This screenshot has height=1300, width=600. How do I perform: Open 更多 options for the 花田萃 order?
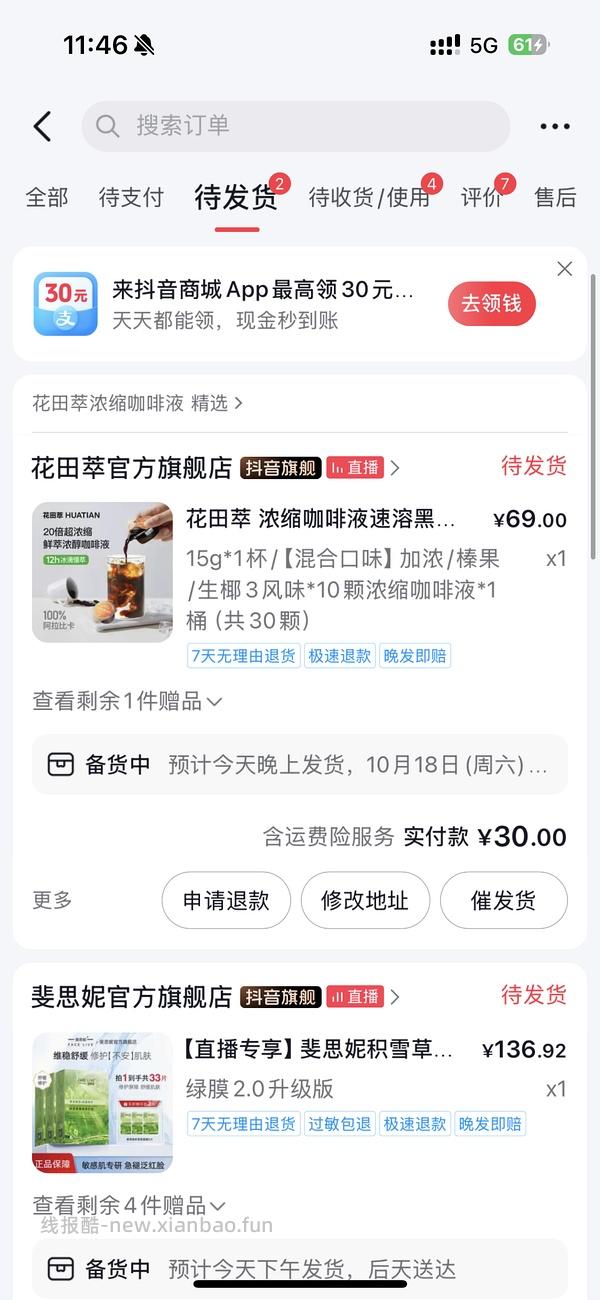tap(52, 900)
